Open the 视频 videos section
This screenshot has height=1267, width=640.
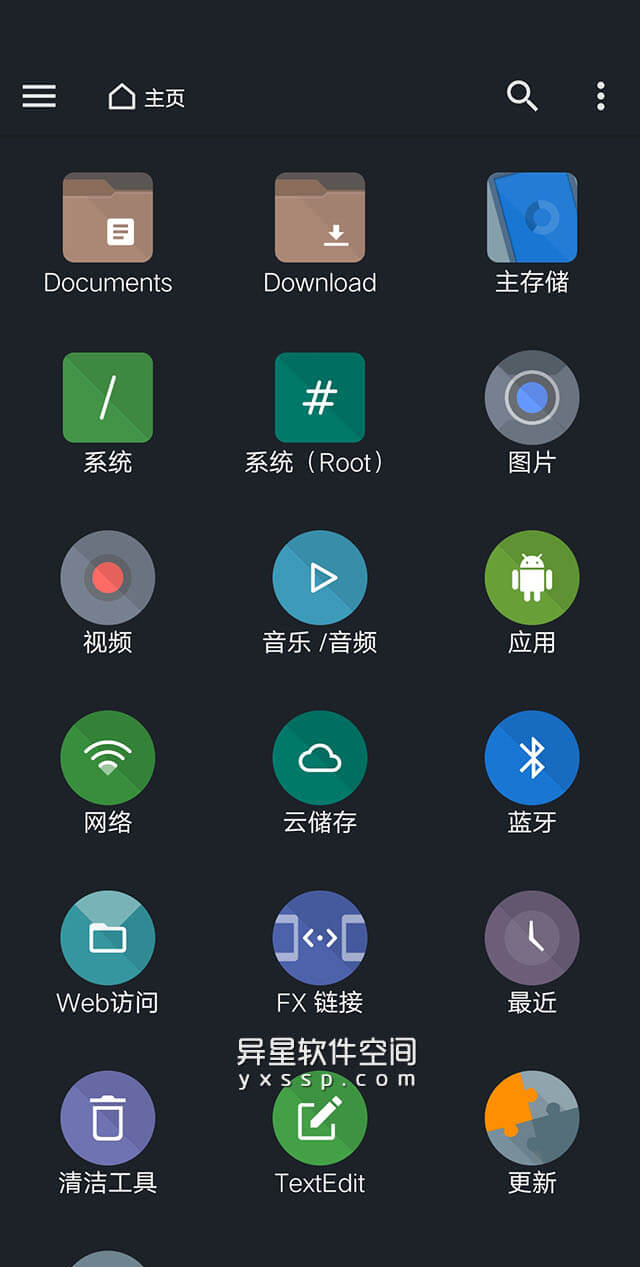tap(108, 578)
